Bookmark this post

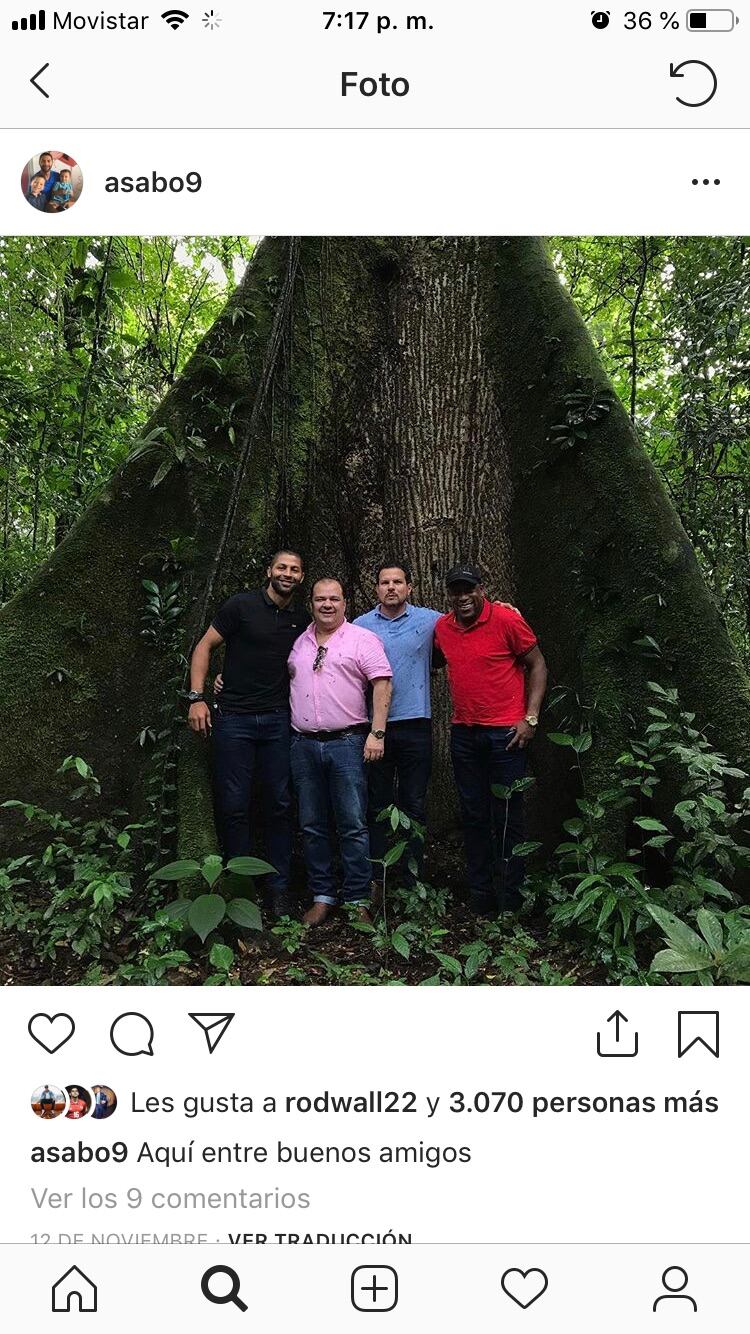(698, 1034)
